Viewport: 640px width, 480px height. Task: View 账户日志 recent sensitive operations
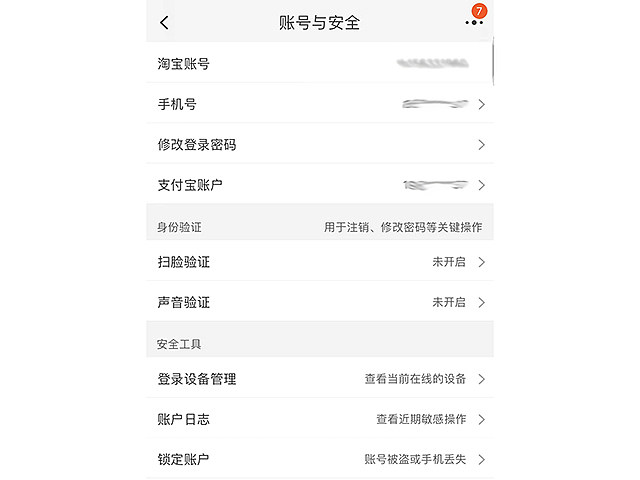tap(320, 419)
